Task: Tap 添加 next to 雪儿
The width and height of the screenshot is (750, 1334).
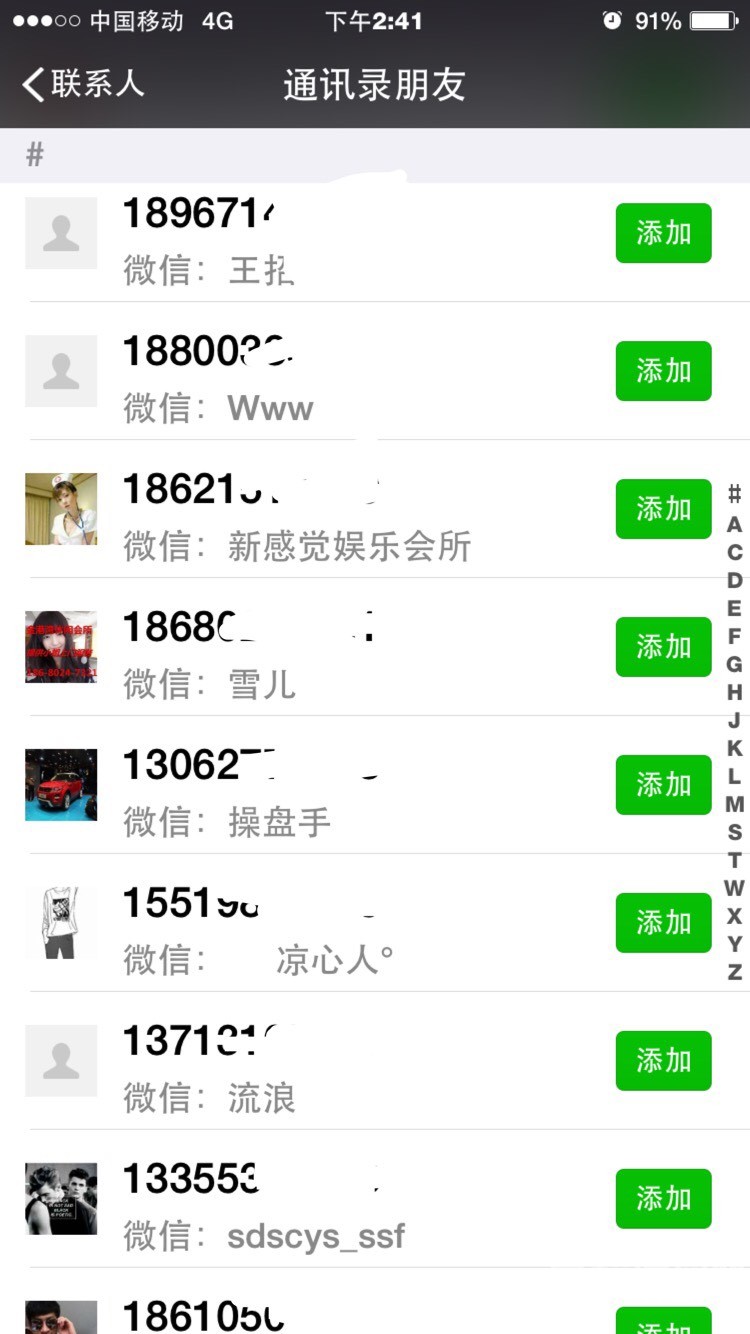Action: (x=663, y=647)
